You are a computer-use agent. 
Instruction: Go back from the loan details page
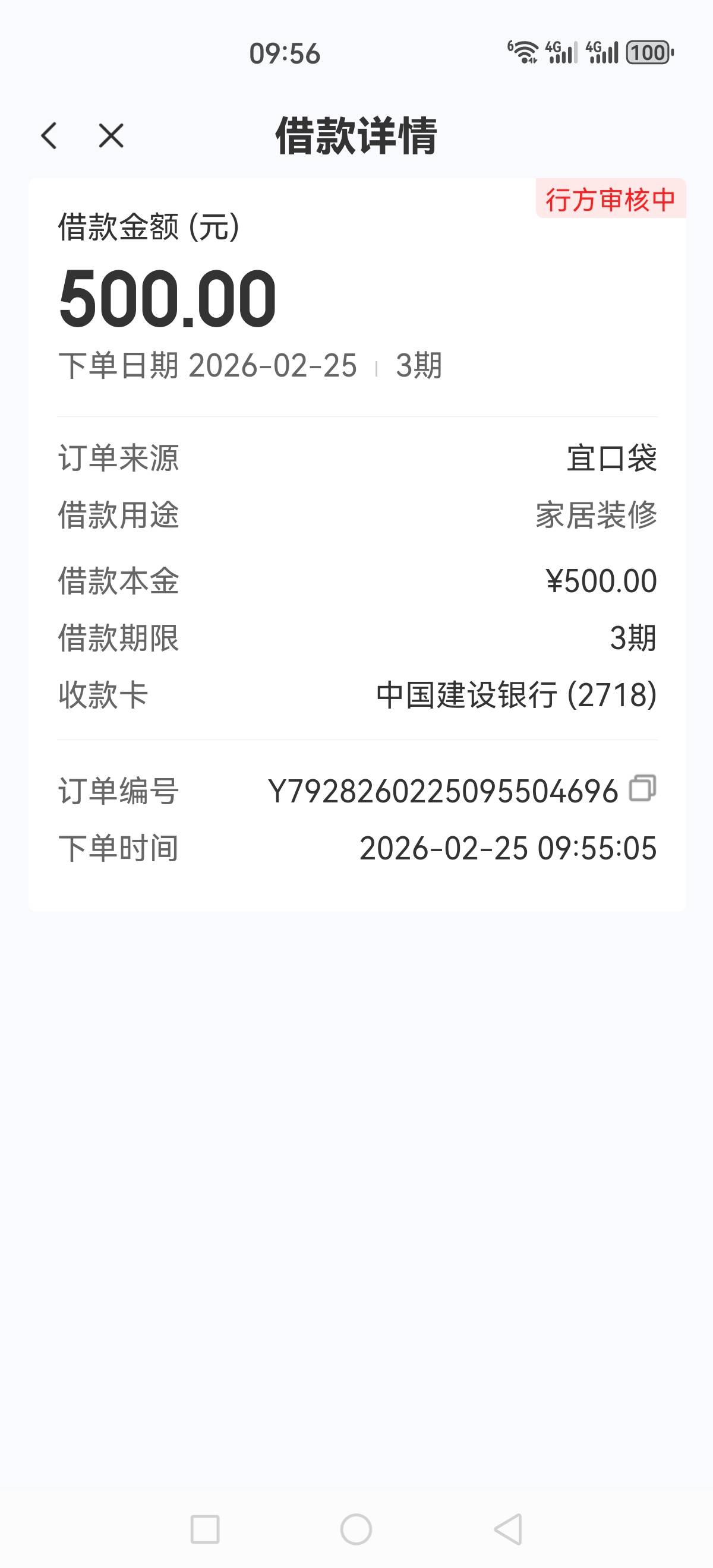click(49, 135)
